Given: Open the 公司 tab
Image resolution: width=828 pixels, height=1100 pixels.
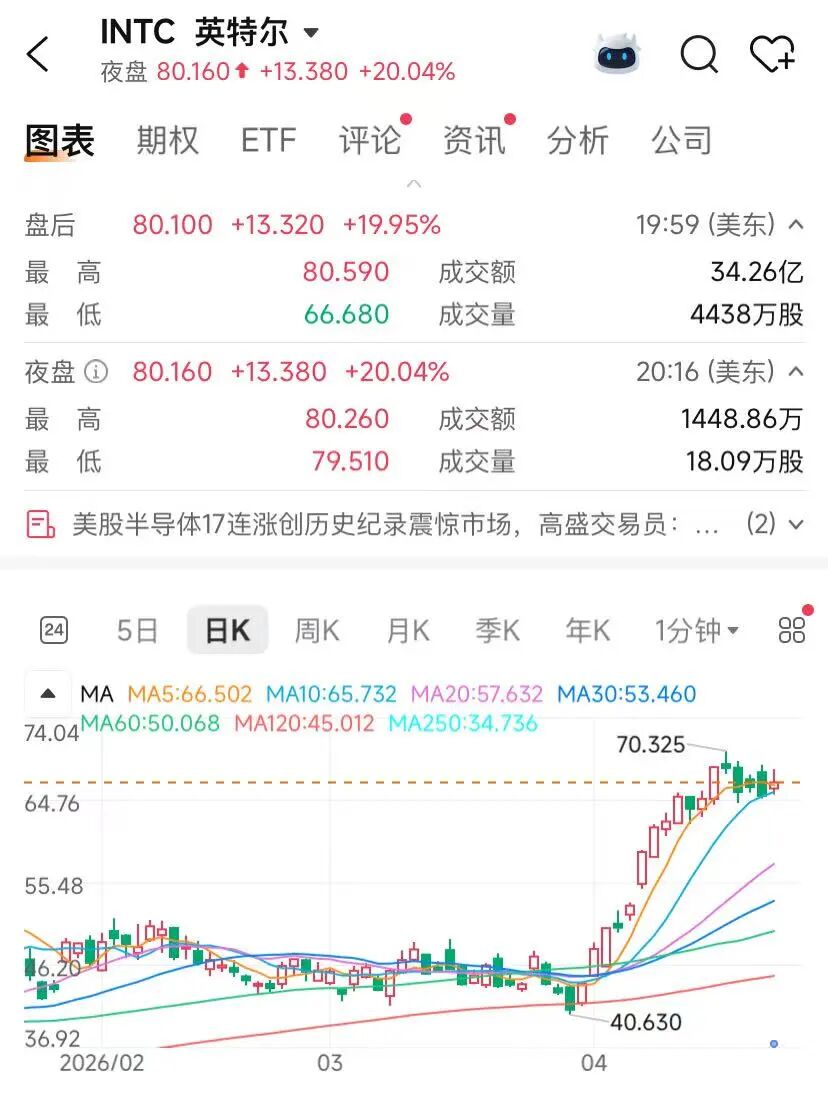Looking at the screenshot, I should [x=681, y=141].
